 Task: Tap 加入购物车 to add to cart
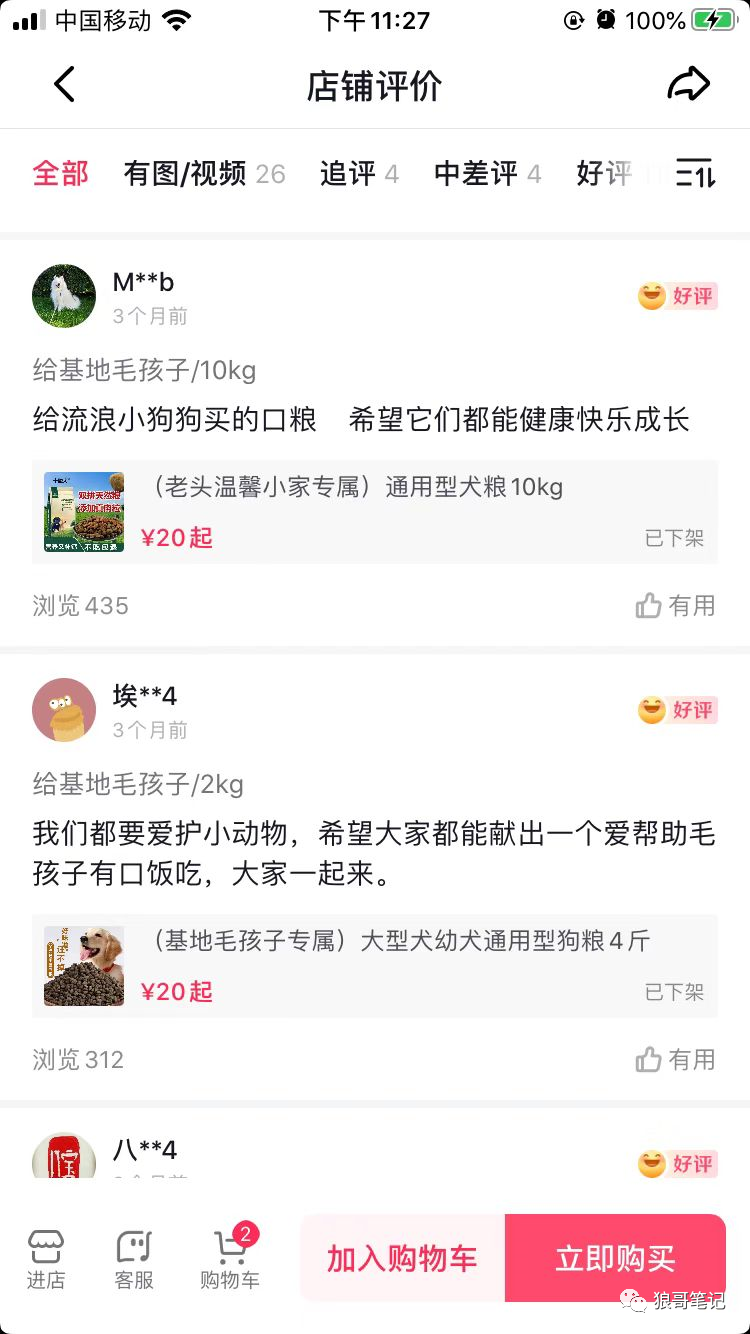pos(402,1258)
